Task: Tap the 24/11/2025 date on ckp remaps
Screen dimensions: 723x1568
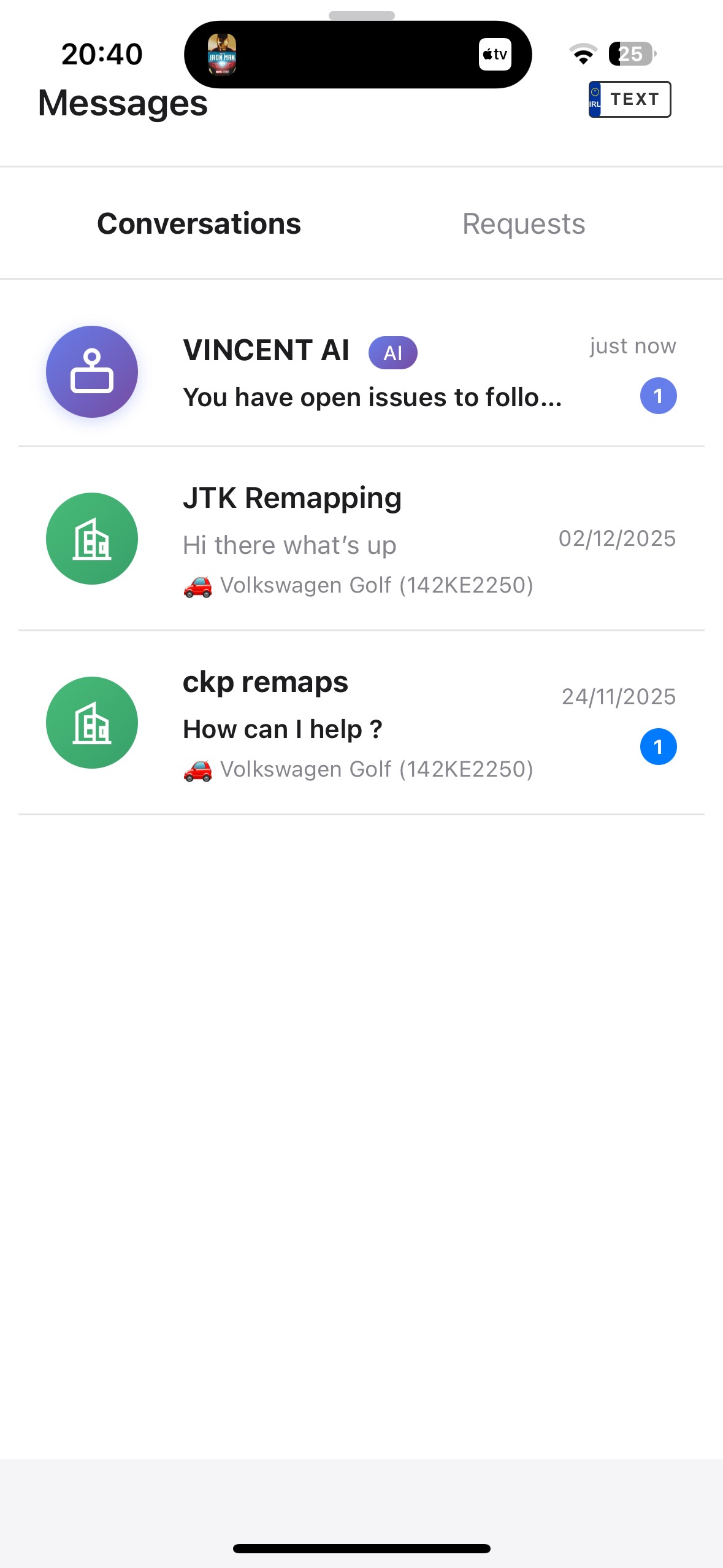Action: (618, 697)
